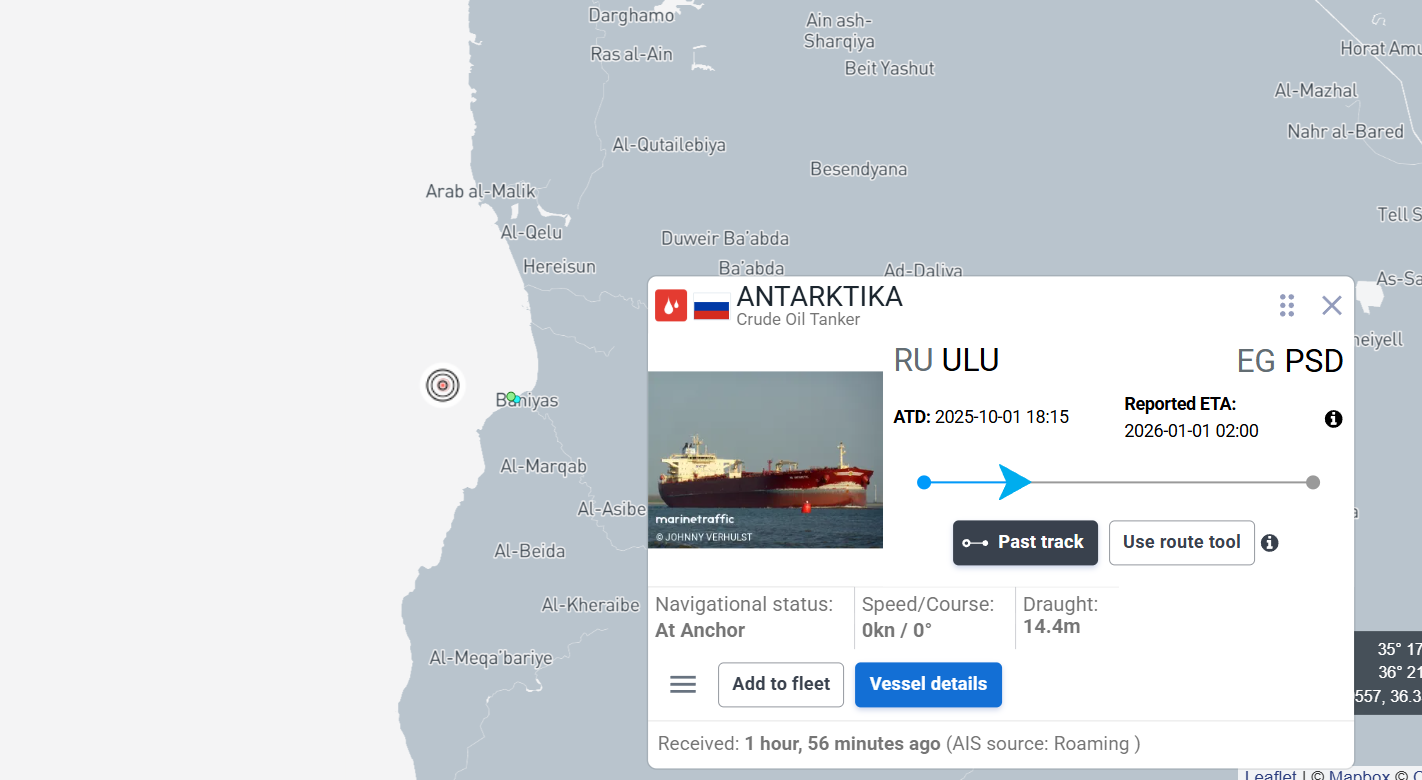This screenshot has height=780, width=1422.
Task: Select the vessel marker near Baniyas
Action: (512, 398)
